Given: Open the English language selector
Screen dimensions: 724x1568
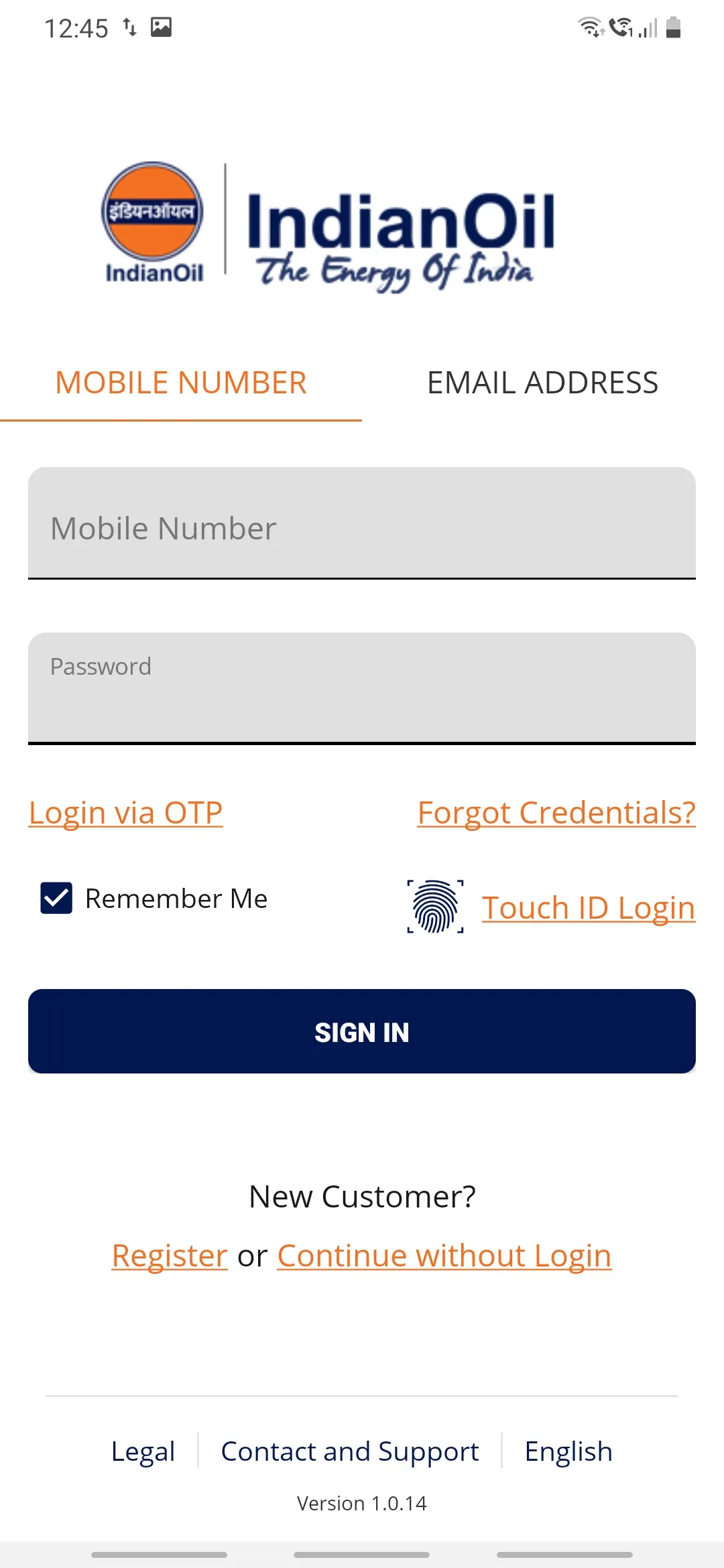Looking at the screenshot, I should tap(567, 1451).
